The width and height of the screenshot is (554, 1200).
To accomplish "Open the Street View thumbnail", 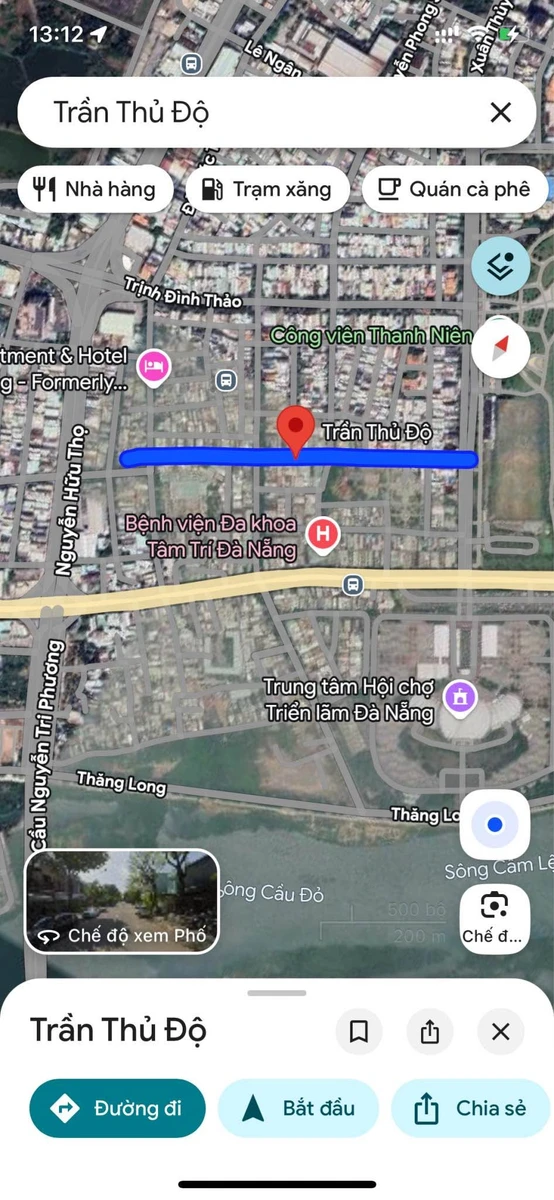I will pyautogui.click(x=122, y=901).
